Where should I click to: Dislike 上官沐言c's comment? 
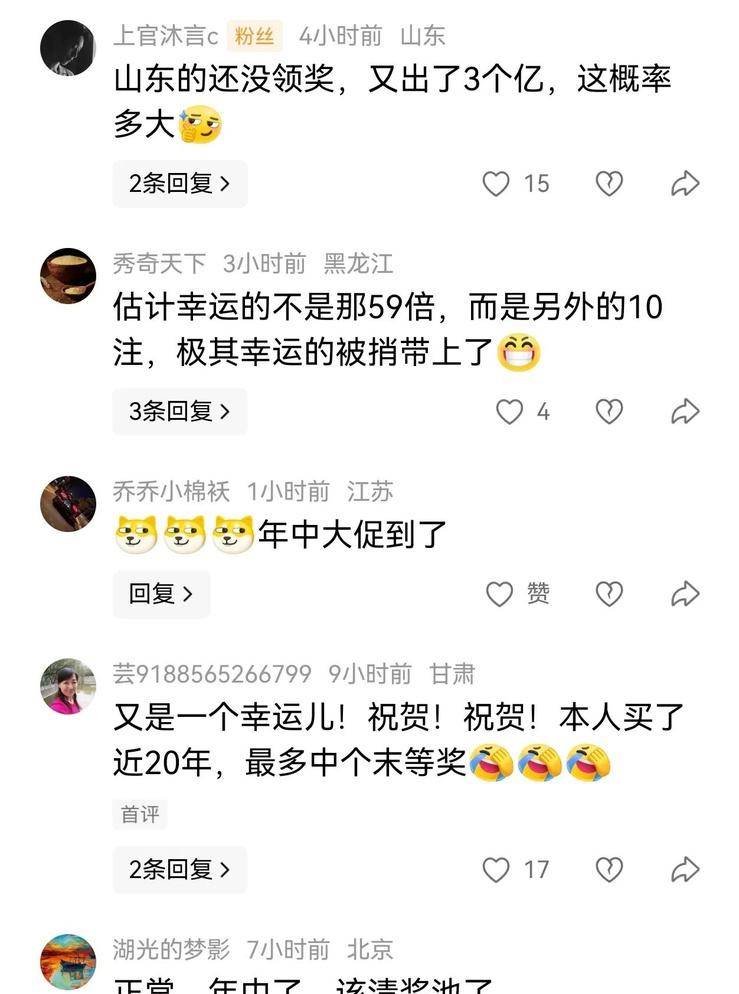[x=609, y=184]
